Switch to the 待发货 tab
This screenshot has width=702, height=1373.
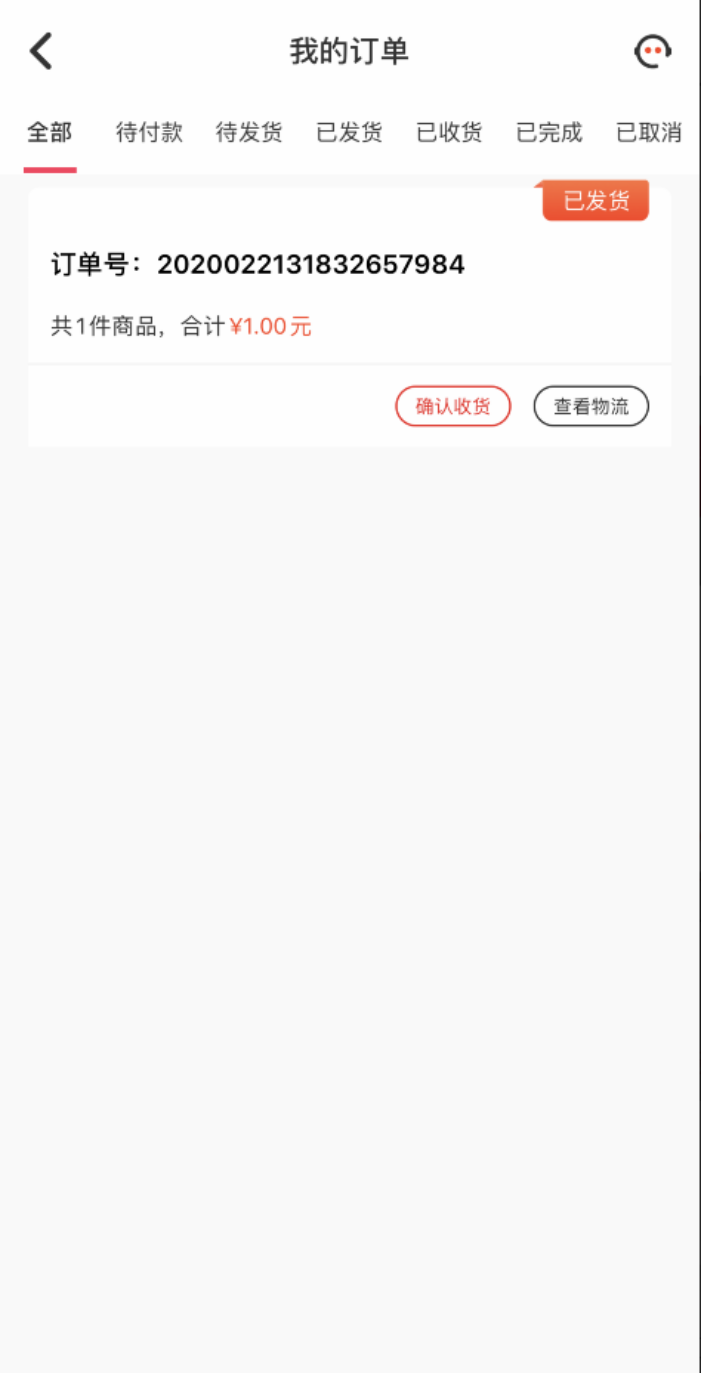point(250,132)
